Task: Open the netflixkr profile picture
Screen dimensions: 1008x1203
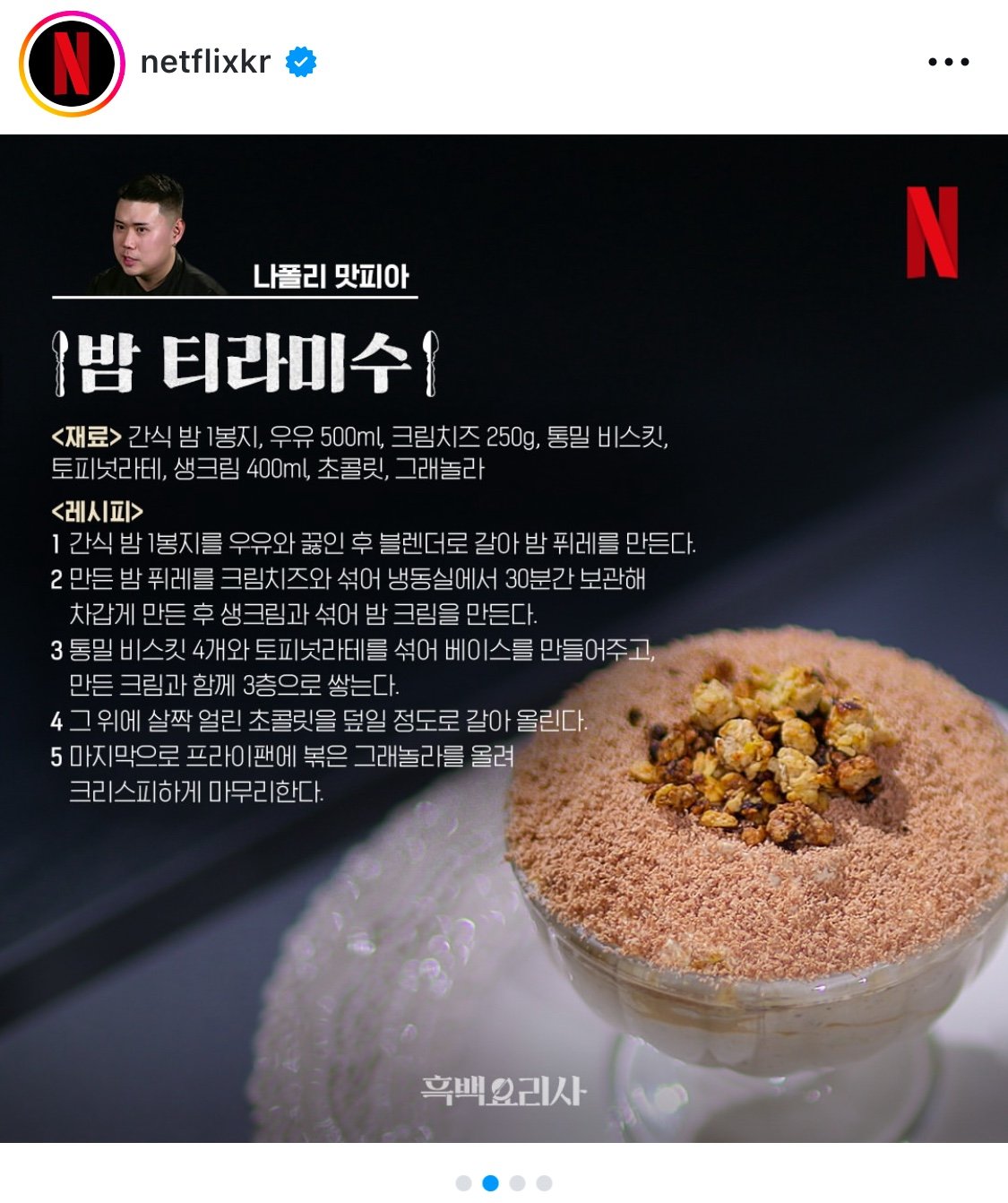Action: (72, 64)
